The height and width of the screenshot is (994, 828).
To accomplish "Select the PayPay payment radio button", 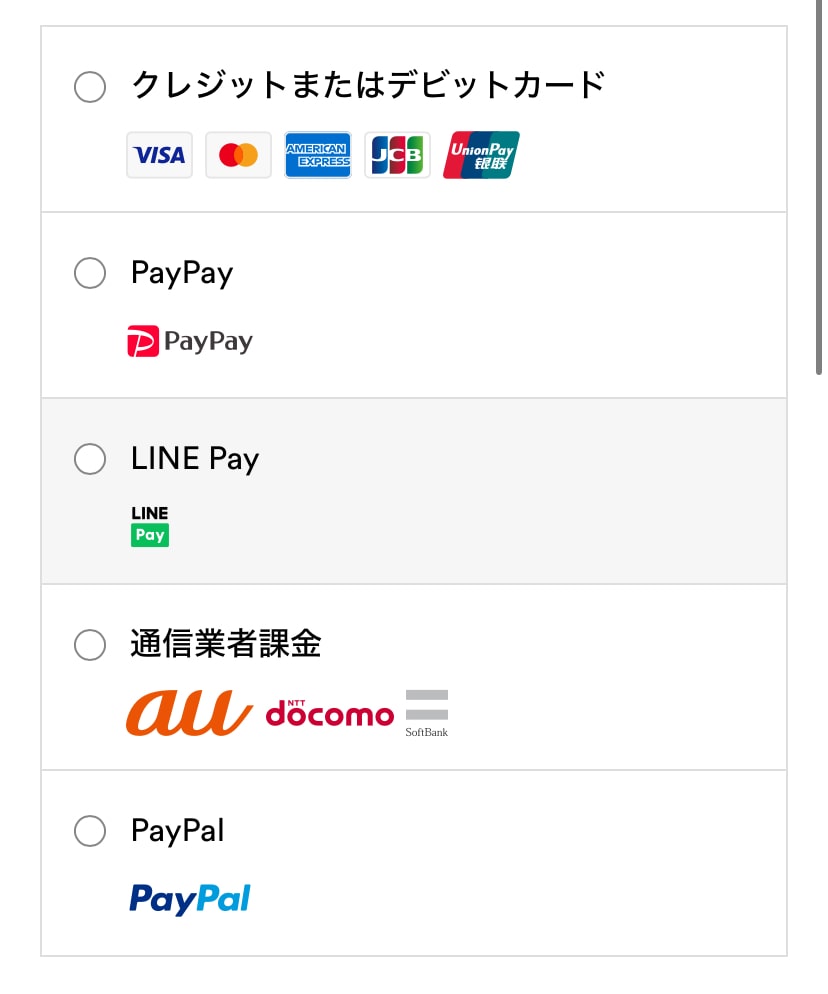I will 90,273.
